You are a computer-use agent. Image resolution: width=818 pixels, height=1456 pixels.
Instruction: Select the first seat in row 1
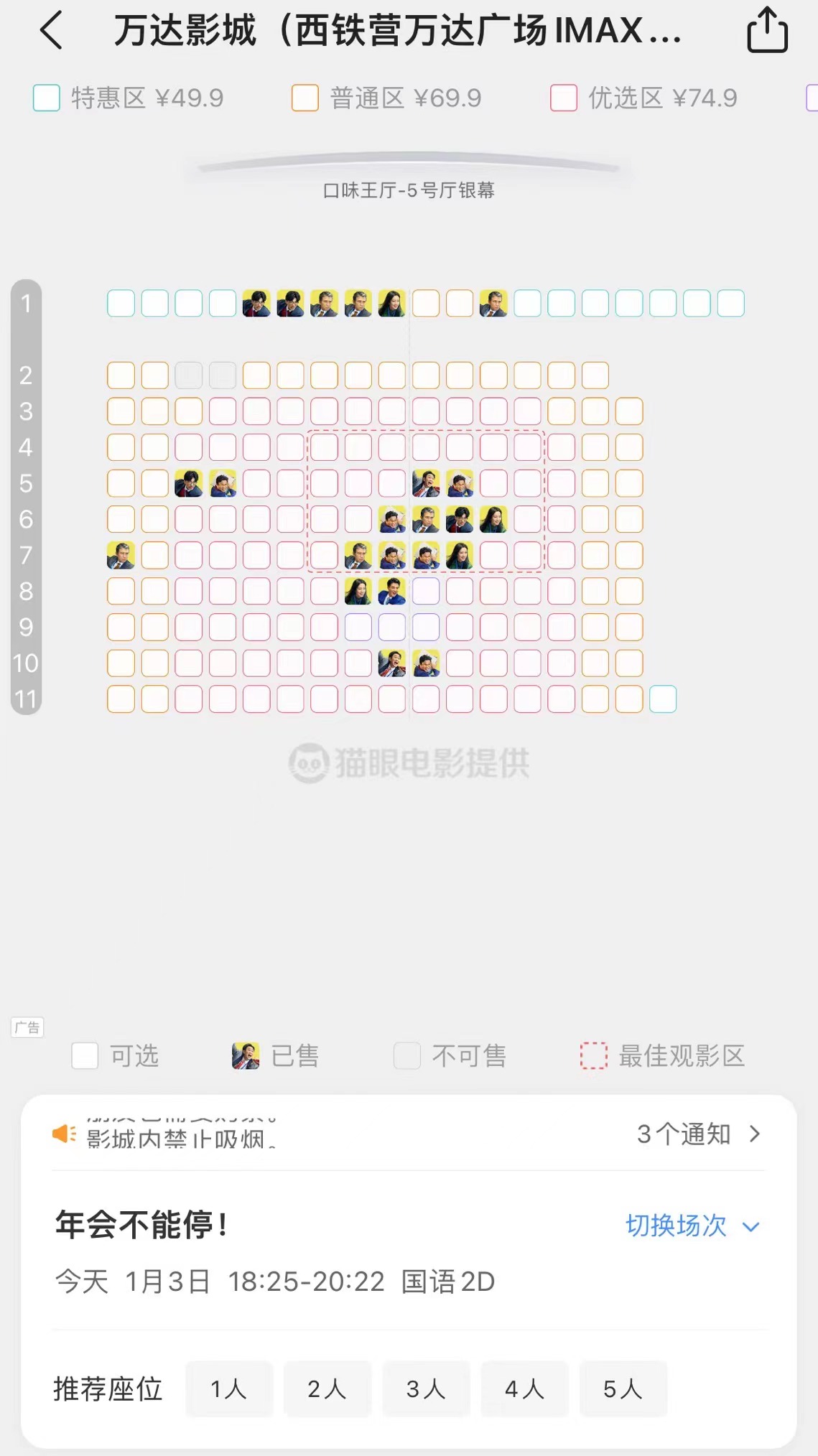[121, 304]
